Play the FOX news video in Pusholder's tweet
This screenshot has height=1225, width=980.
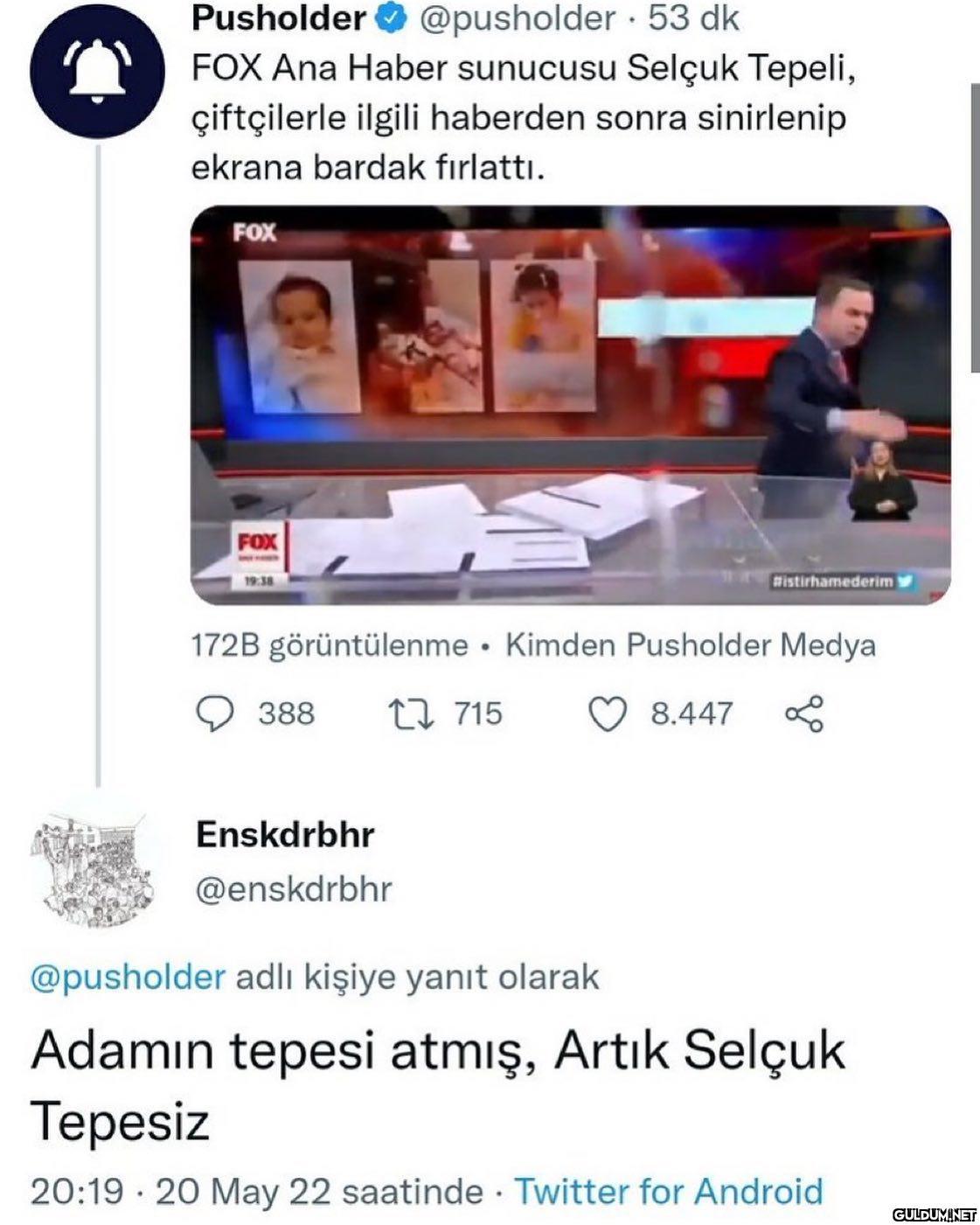pyautogui.click(x=570, y=405)
